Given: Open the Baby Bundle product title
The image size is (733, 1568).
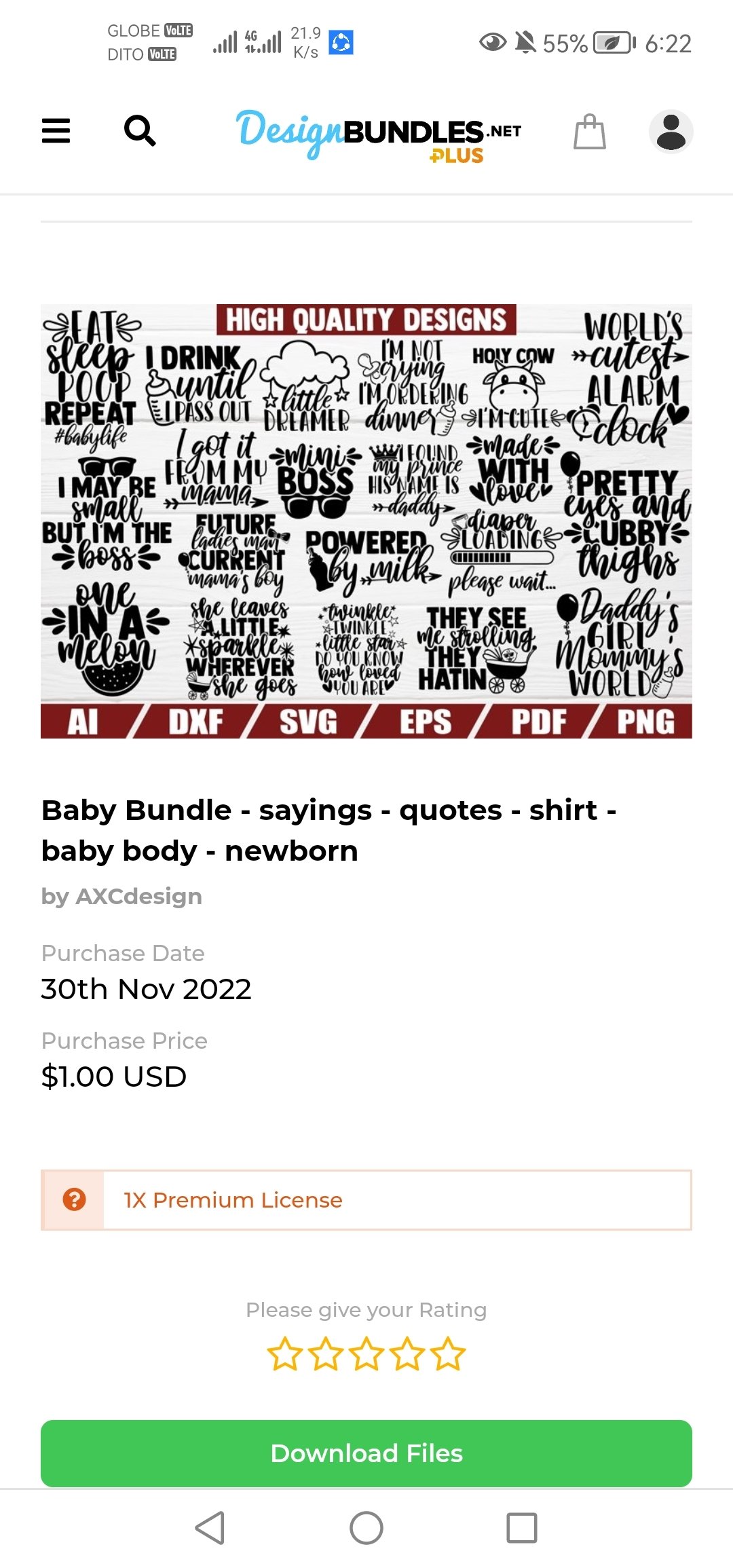Looking at the screenshot, I should (x=329, y=829).
